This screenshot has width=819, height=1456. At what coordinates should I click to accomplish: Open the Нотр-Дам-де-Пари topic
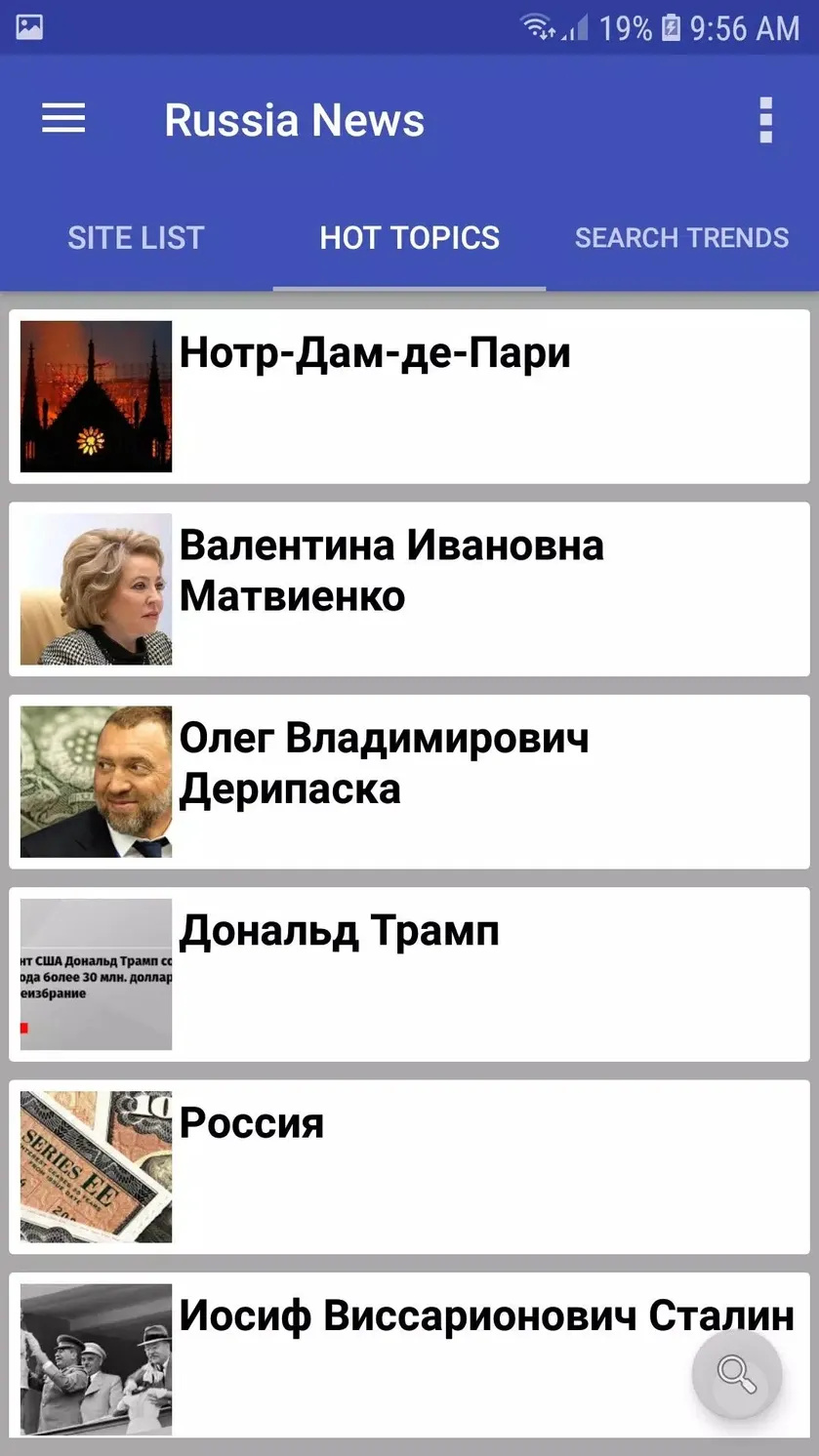click(409, 396)
